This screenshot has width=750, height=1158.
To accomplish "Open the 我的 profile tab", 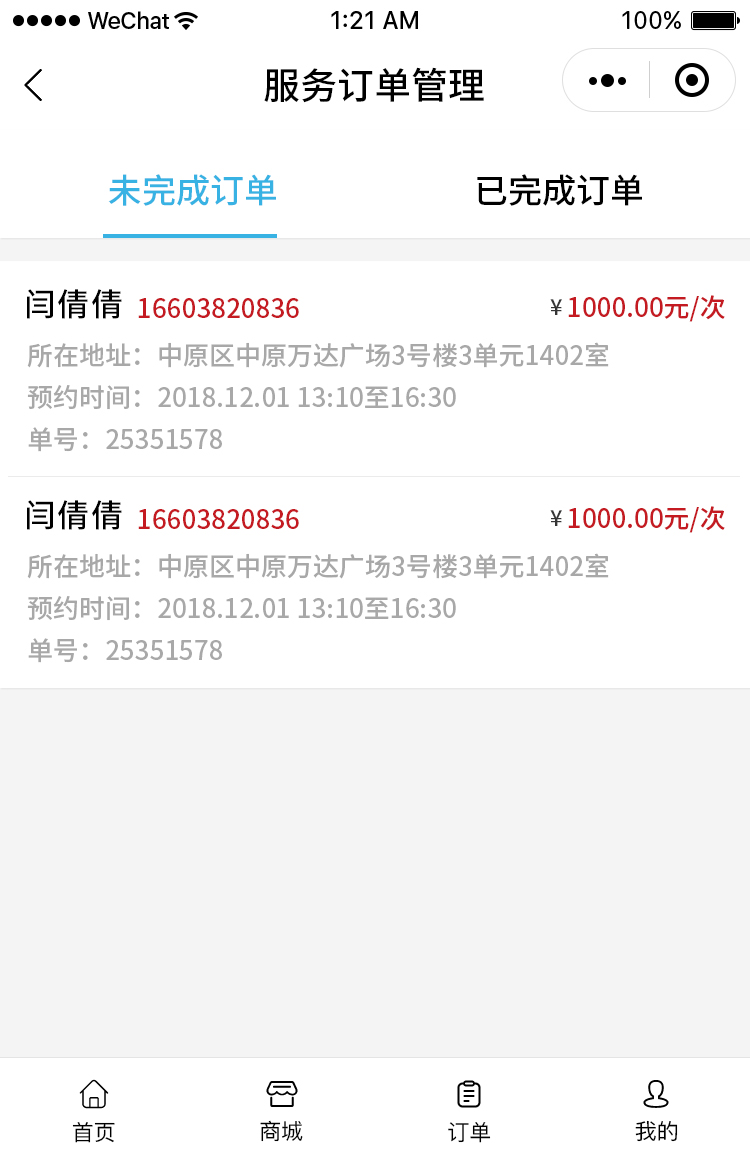I will click(656, 1110).
